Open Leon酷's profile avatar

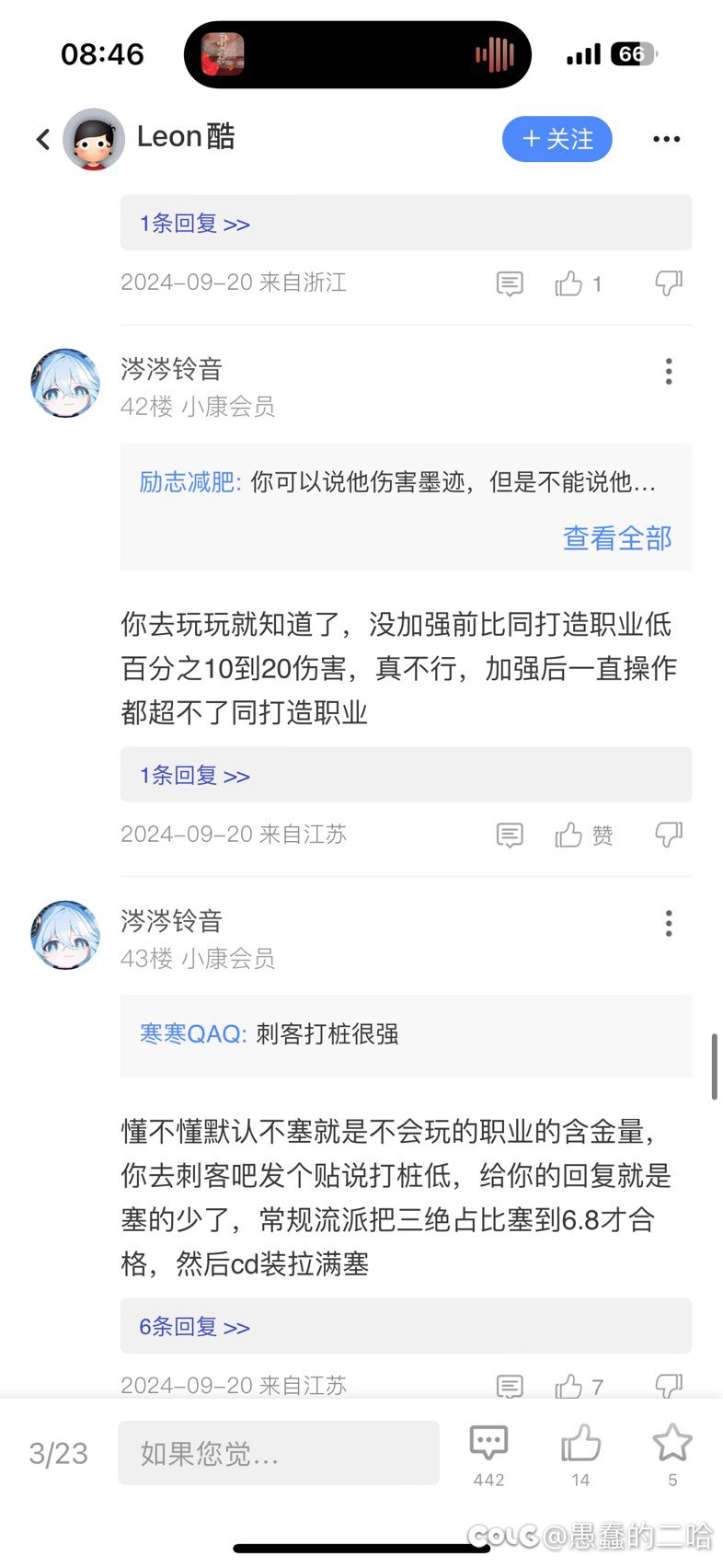tap(94, 139)
